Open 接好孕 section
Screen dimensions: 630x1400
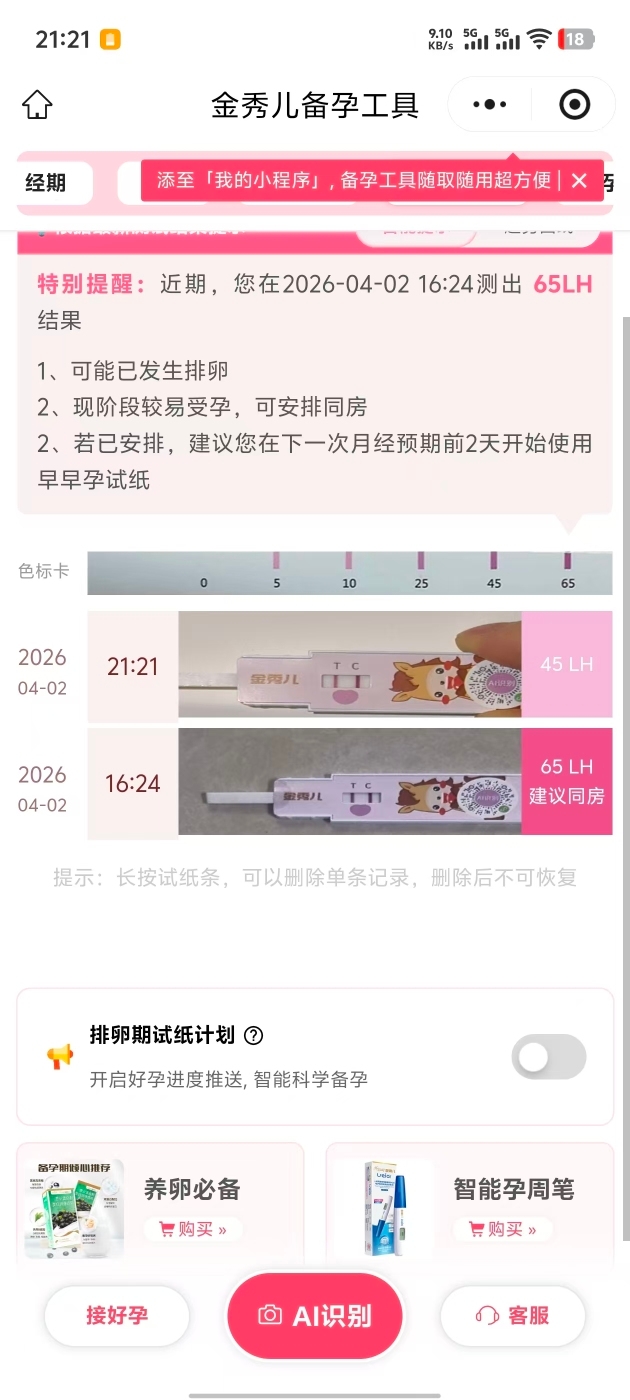click(117, 1316)
